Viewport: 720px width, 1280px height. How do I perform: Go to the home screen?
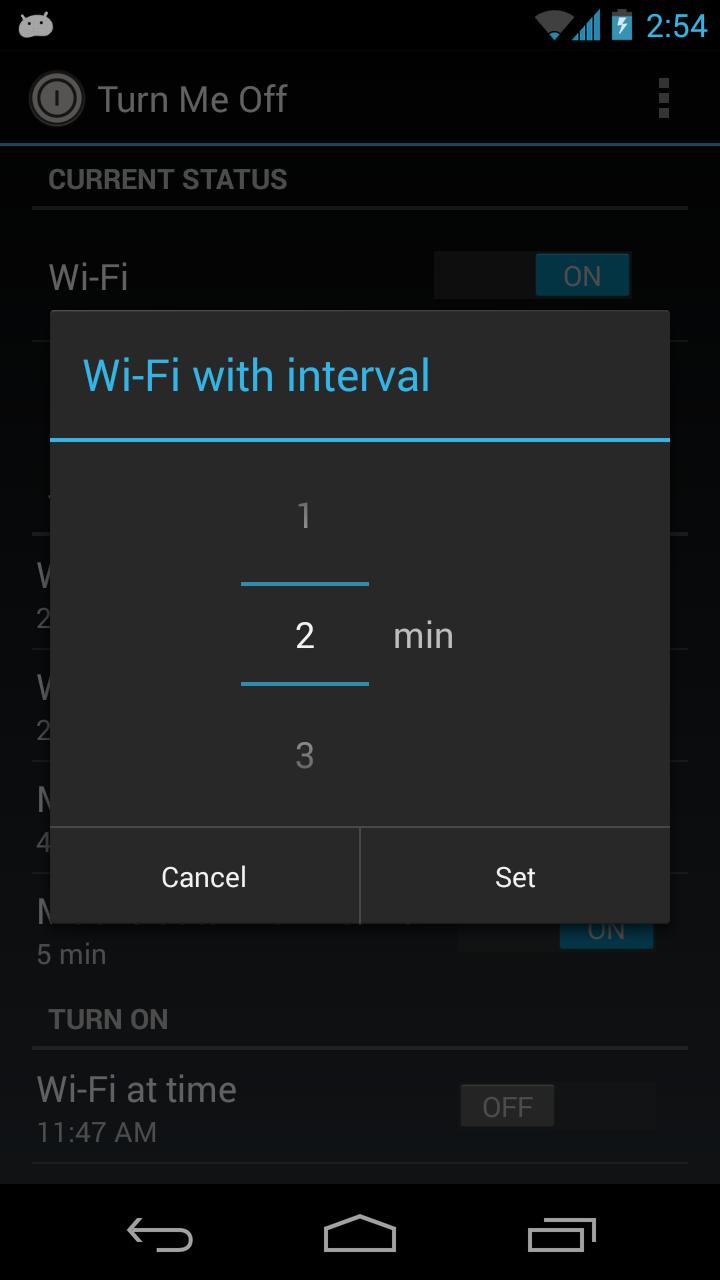360,1235
